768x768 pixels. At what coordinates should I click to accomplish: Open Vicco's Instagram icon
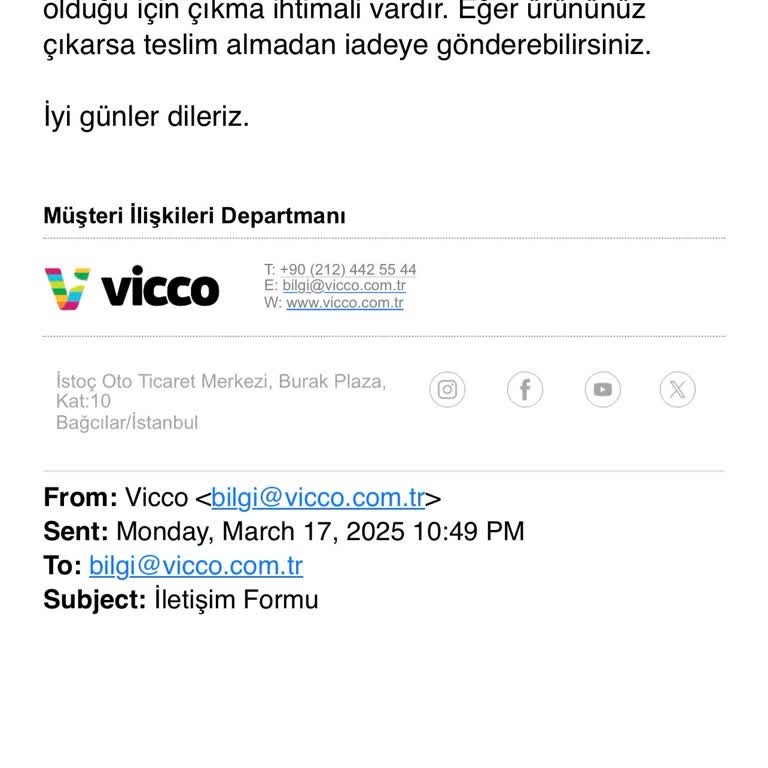(x=447, y=390)
